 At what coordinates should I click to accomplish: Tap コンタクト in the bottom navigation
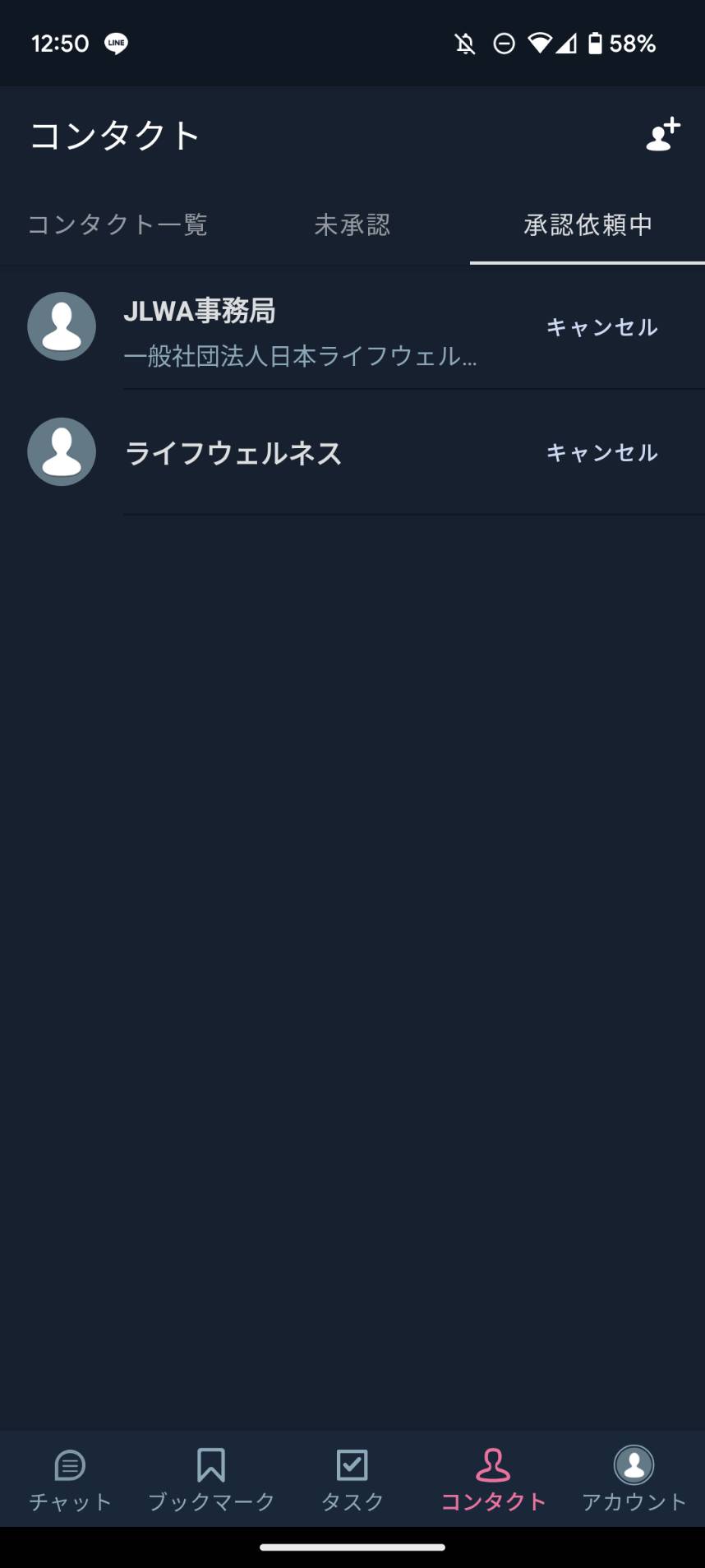click(493, 1480)
